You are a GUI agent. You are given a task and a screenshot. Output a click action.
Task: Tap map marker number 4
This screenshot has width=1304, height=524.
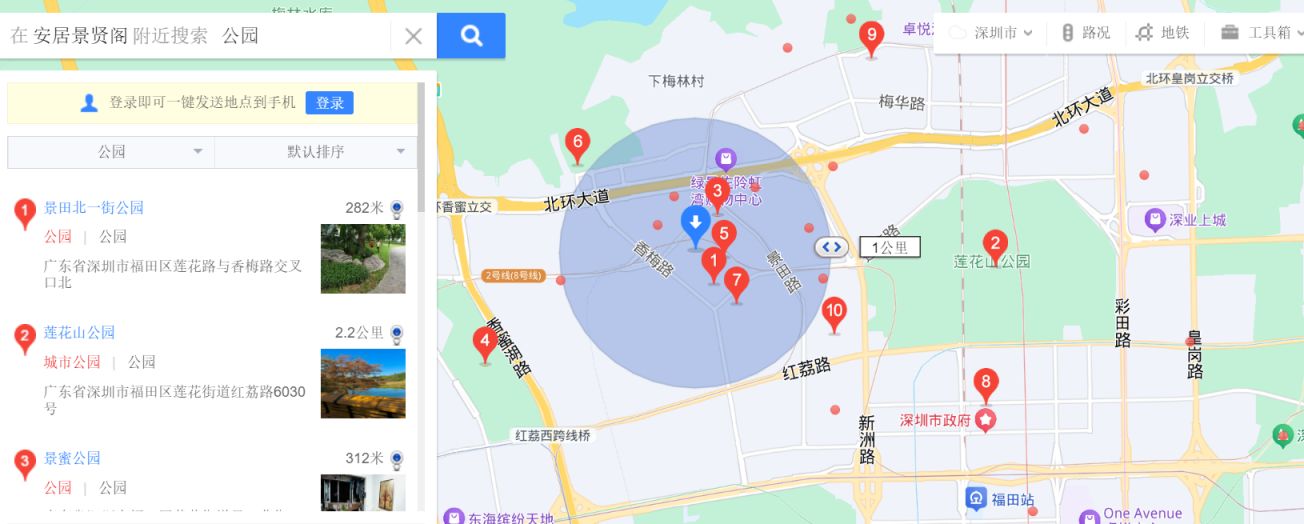click(485, 343)
